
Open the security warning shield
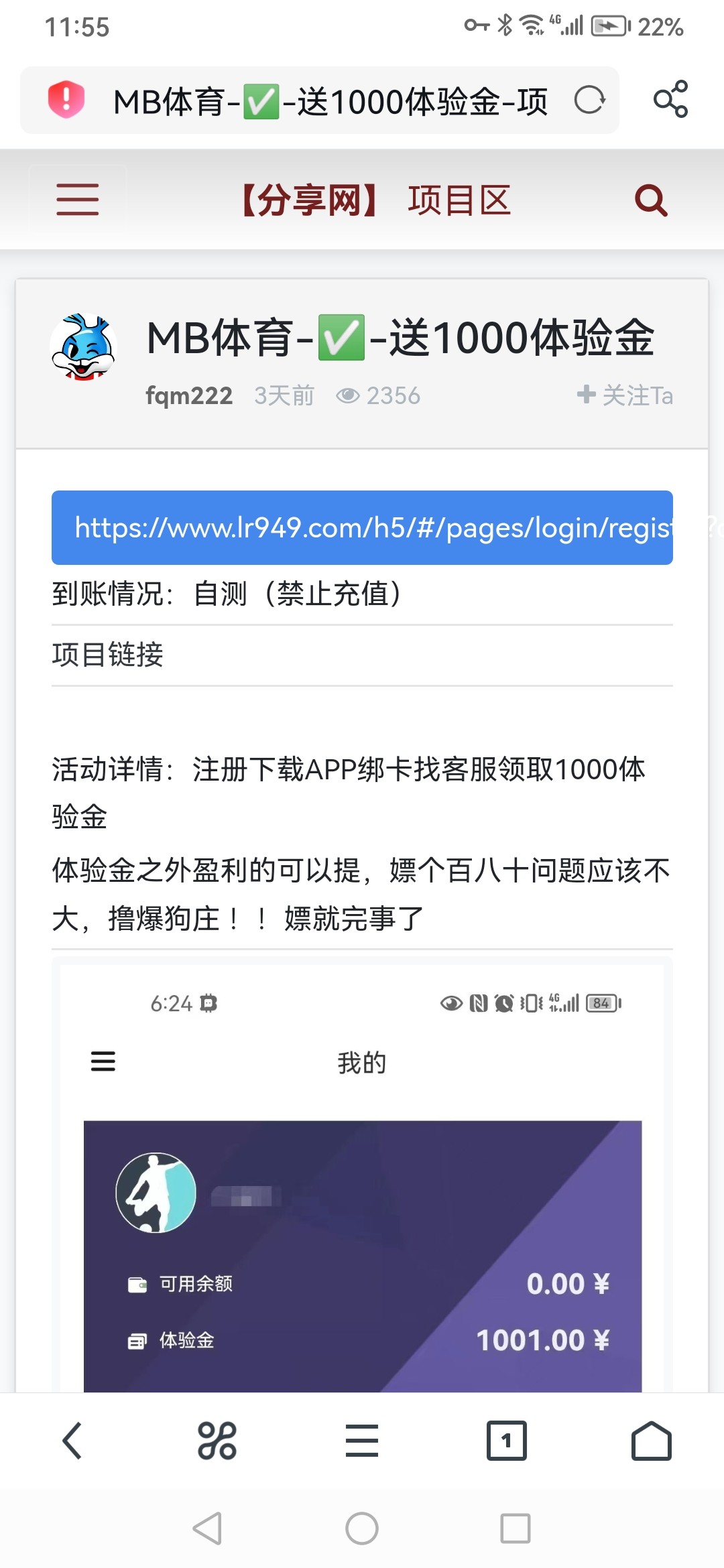tap(66, 100)
